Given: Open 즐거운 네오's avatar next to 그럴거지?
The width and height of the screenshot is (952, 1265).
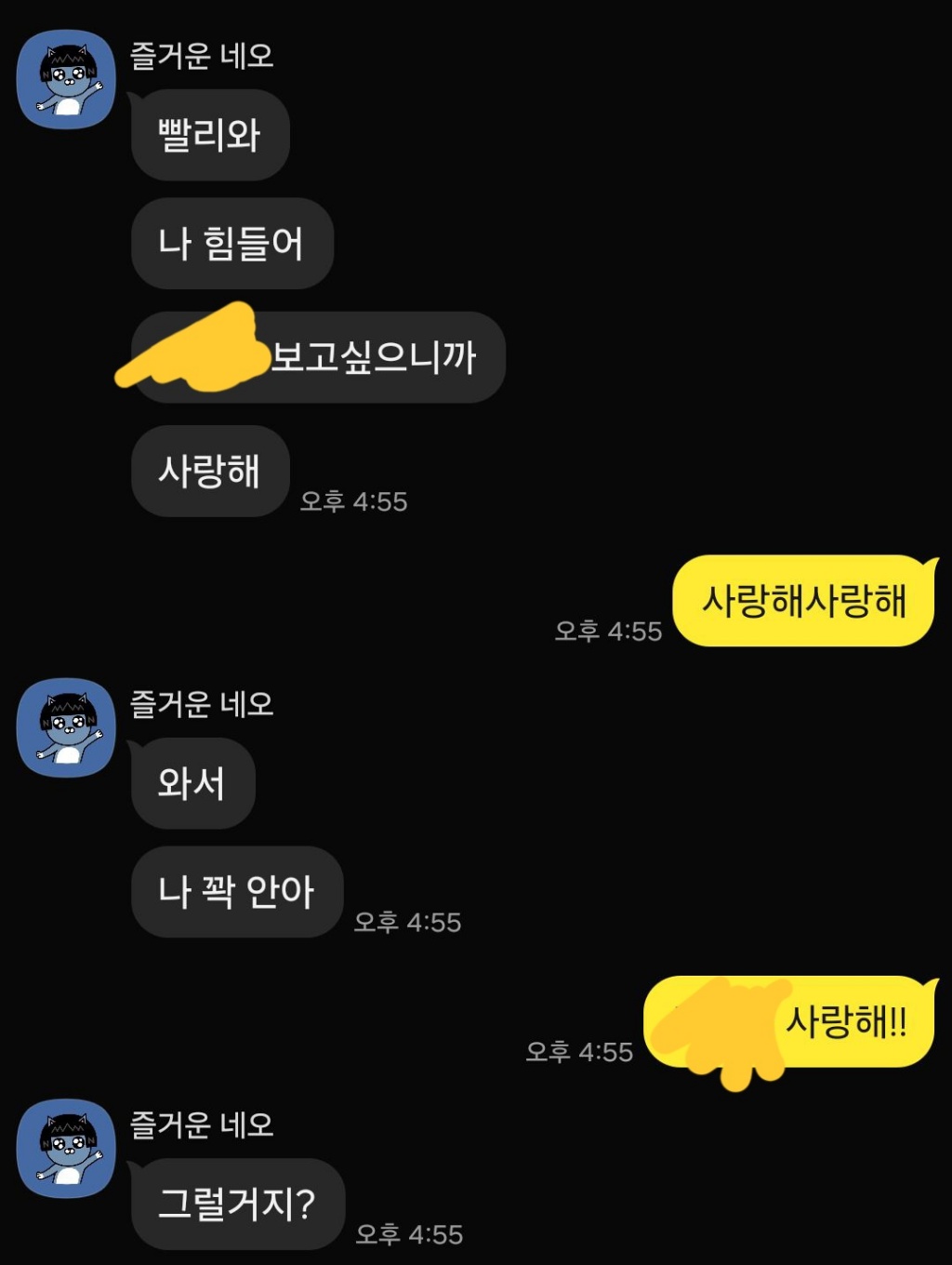Looking at the screenshot, I should tap(66, 1148).
